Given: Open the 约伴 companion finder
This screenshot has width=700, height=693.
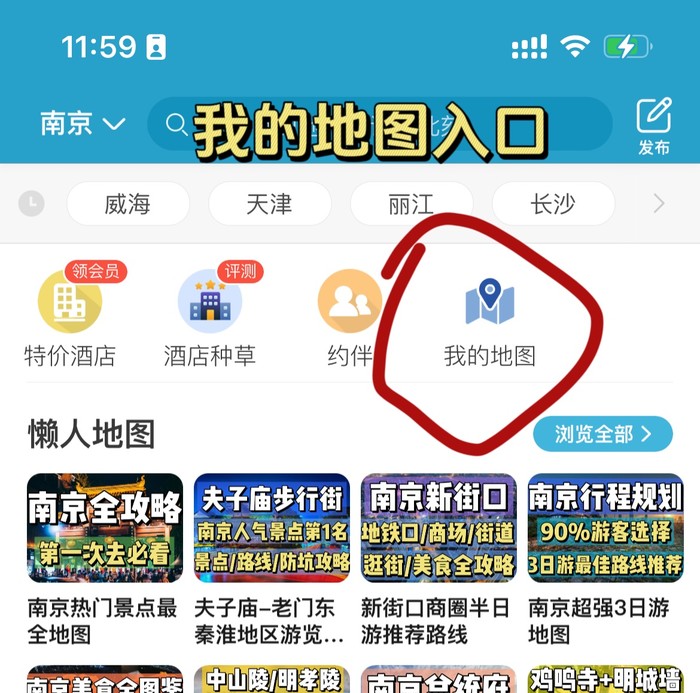Looking at the screenshot, I should click(350, 317).
